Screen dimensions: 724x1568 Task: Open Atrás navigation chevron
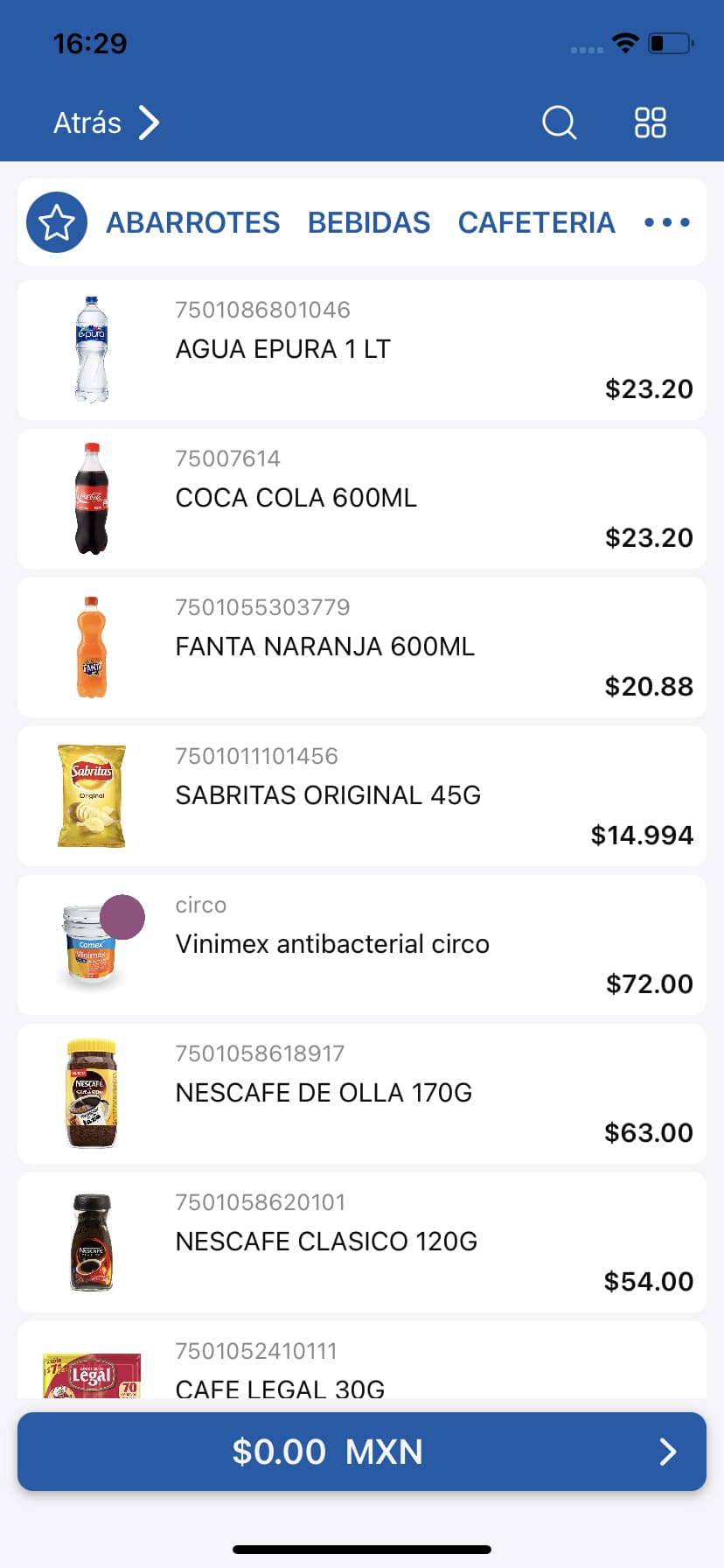coord(149,122)
